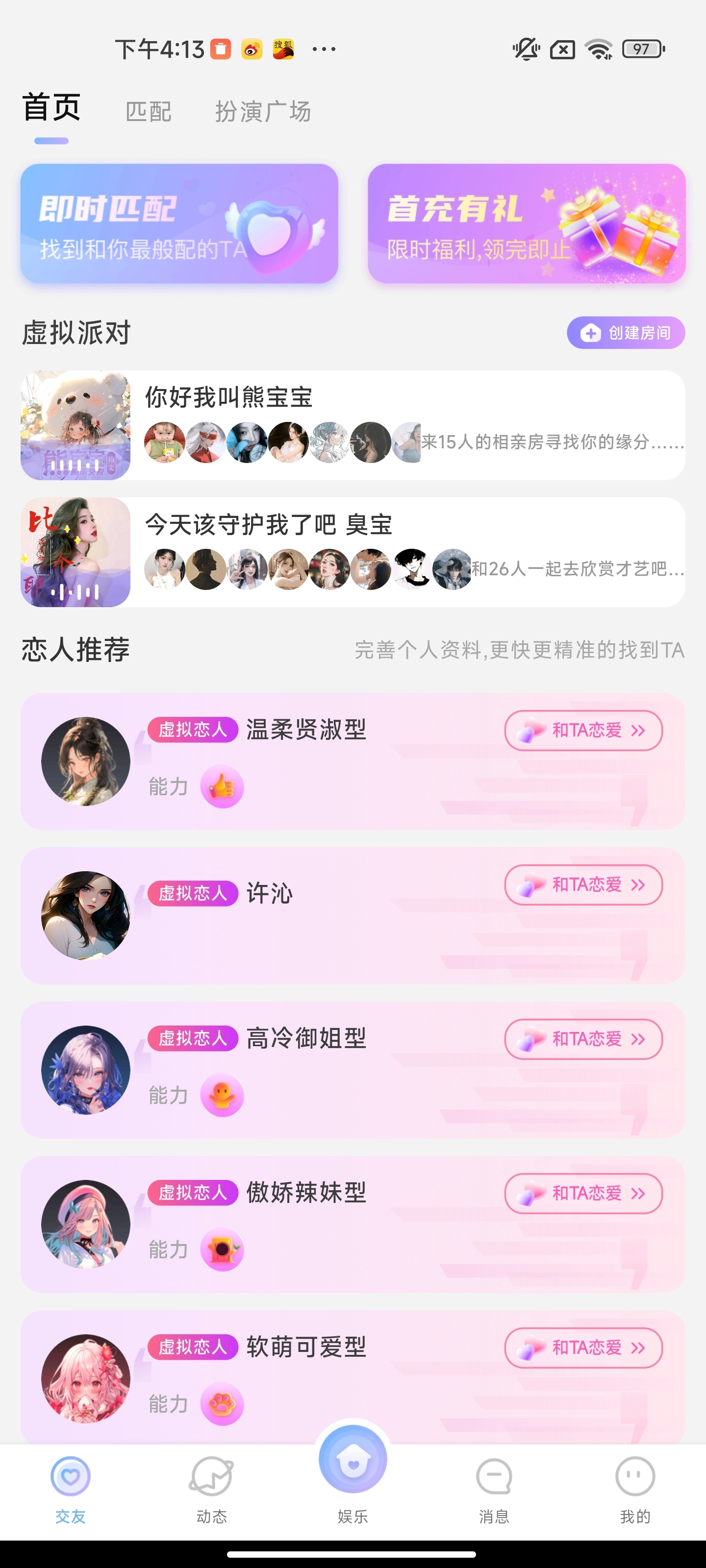
Task: Tap 和TA恋爱 for 高冷御姐型
Action: click(583, 1039)
